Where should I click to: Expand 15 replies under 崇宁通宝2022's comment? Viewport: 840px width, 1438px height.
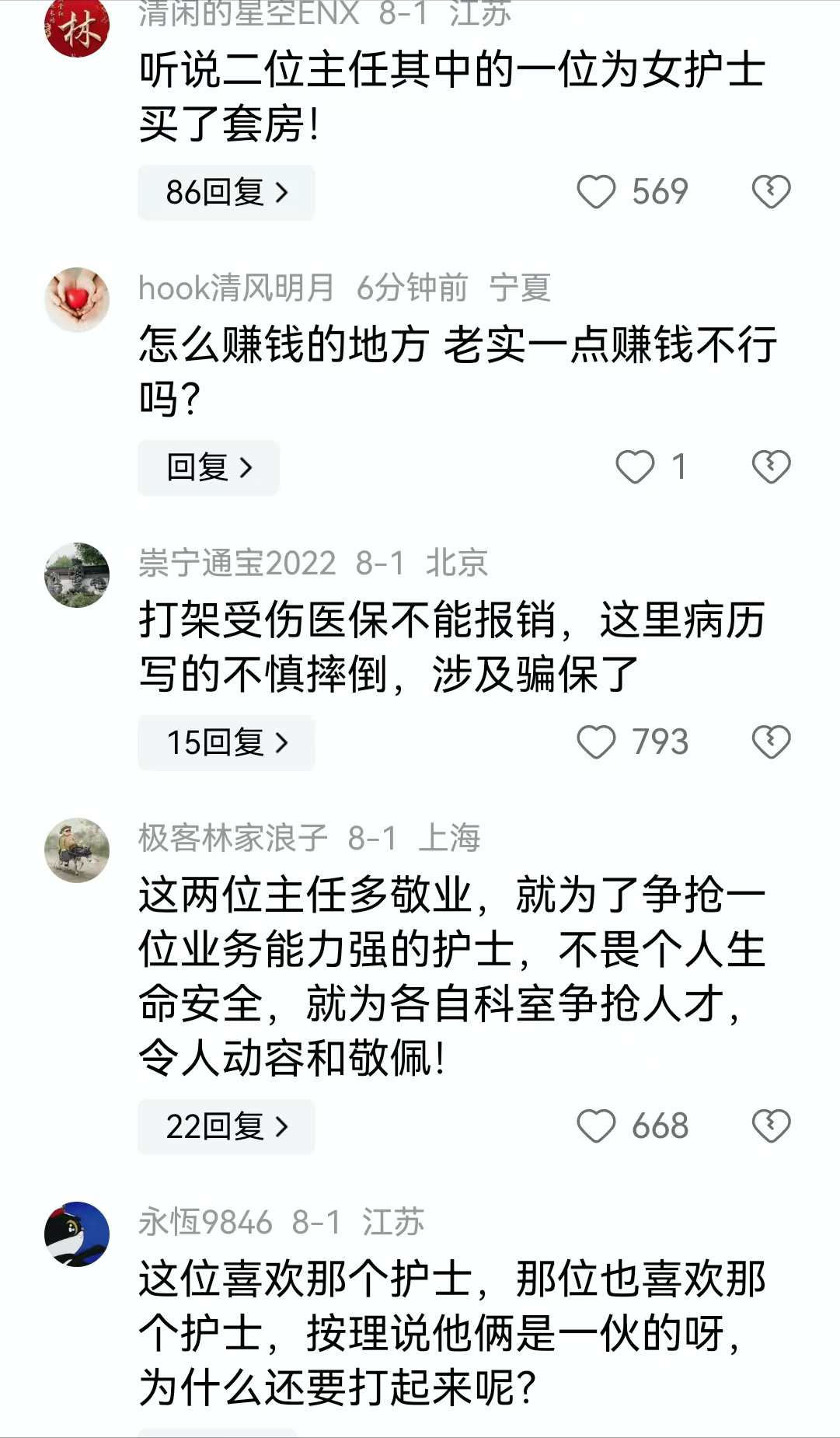(x=226, y=742)
